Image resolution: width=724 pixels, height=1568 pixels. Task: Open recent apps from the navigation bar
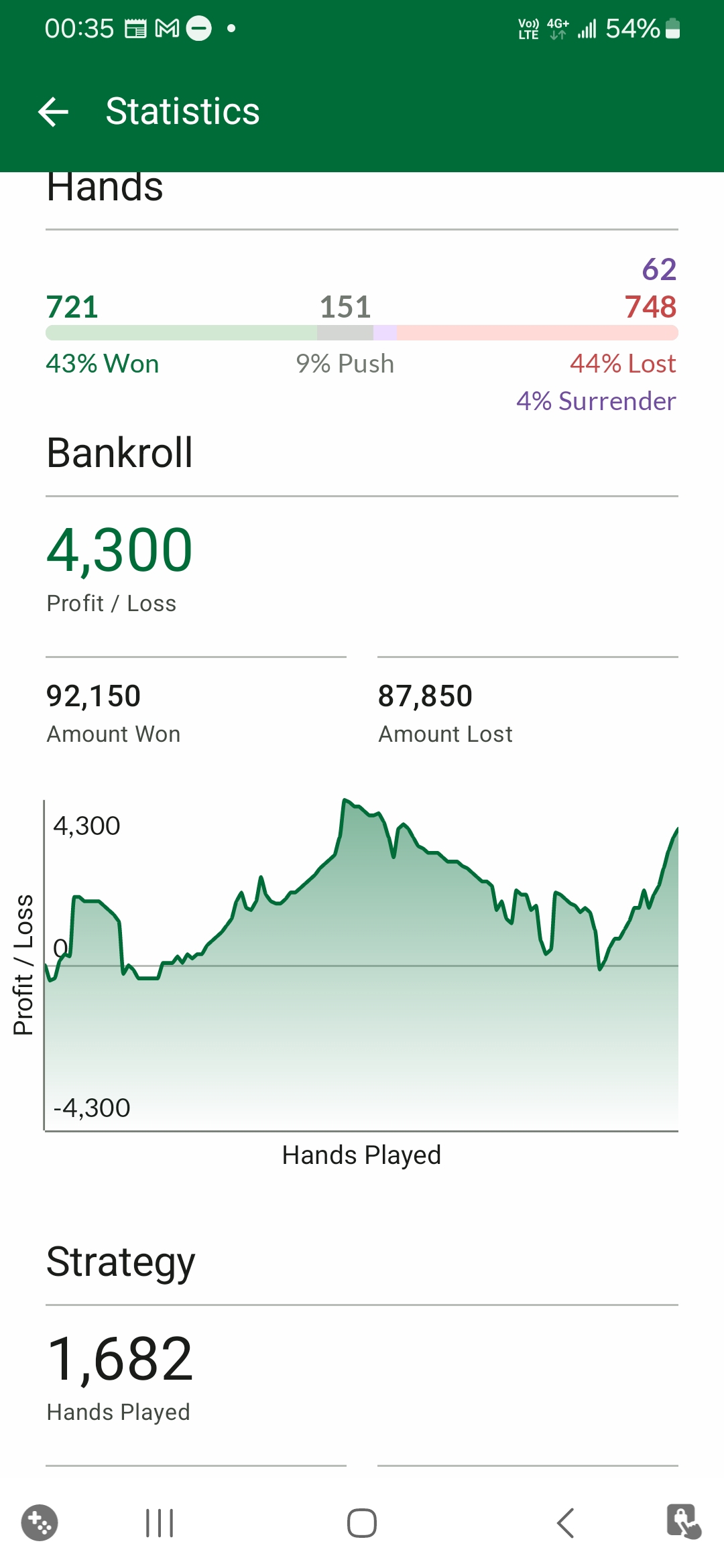pos(160,1523)
